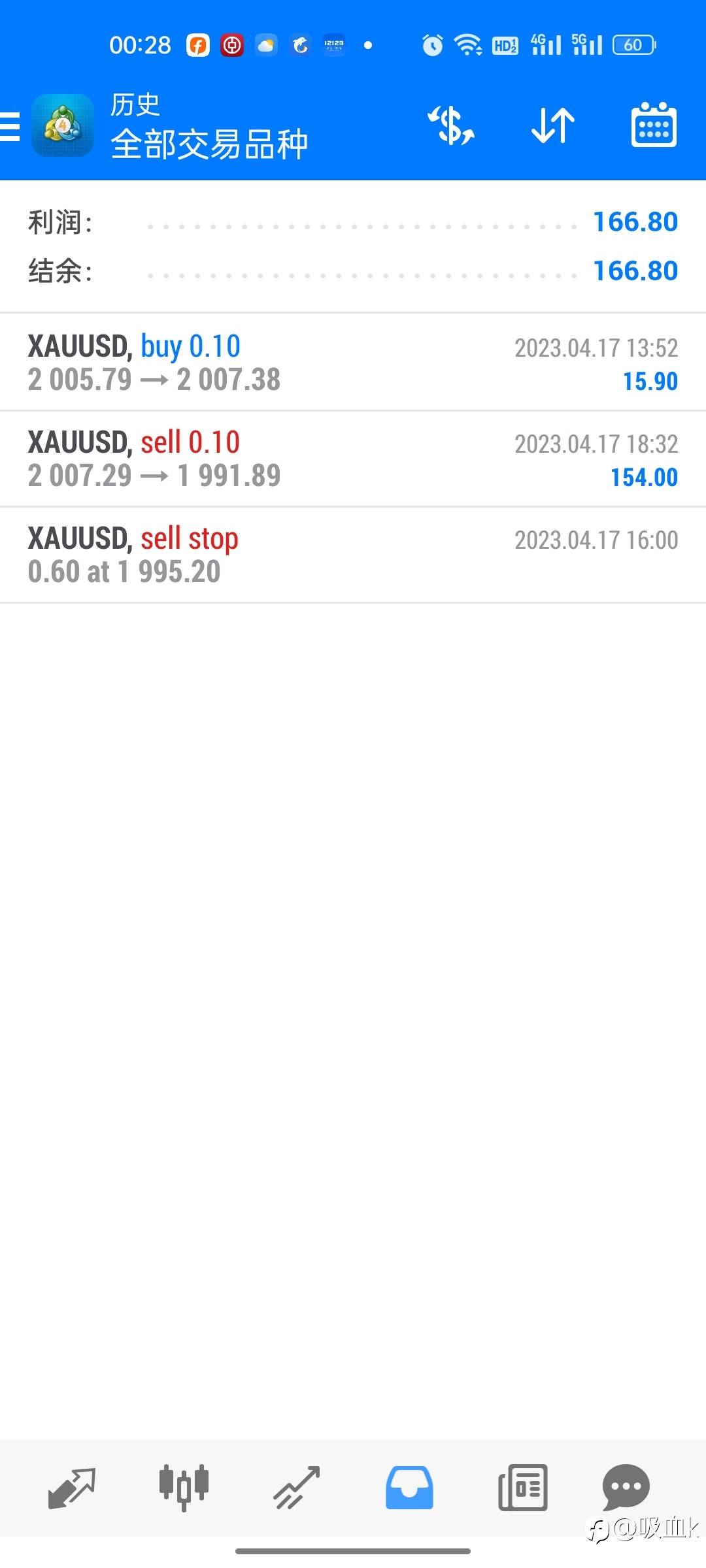Image resolution: width=706 pixels, height=1568 pixels.
Task: Switch to the Quotes tab
Action: [x=71, y=1488]
